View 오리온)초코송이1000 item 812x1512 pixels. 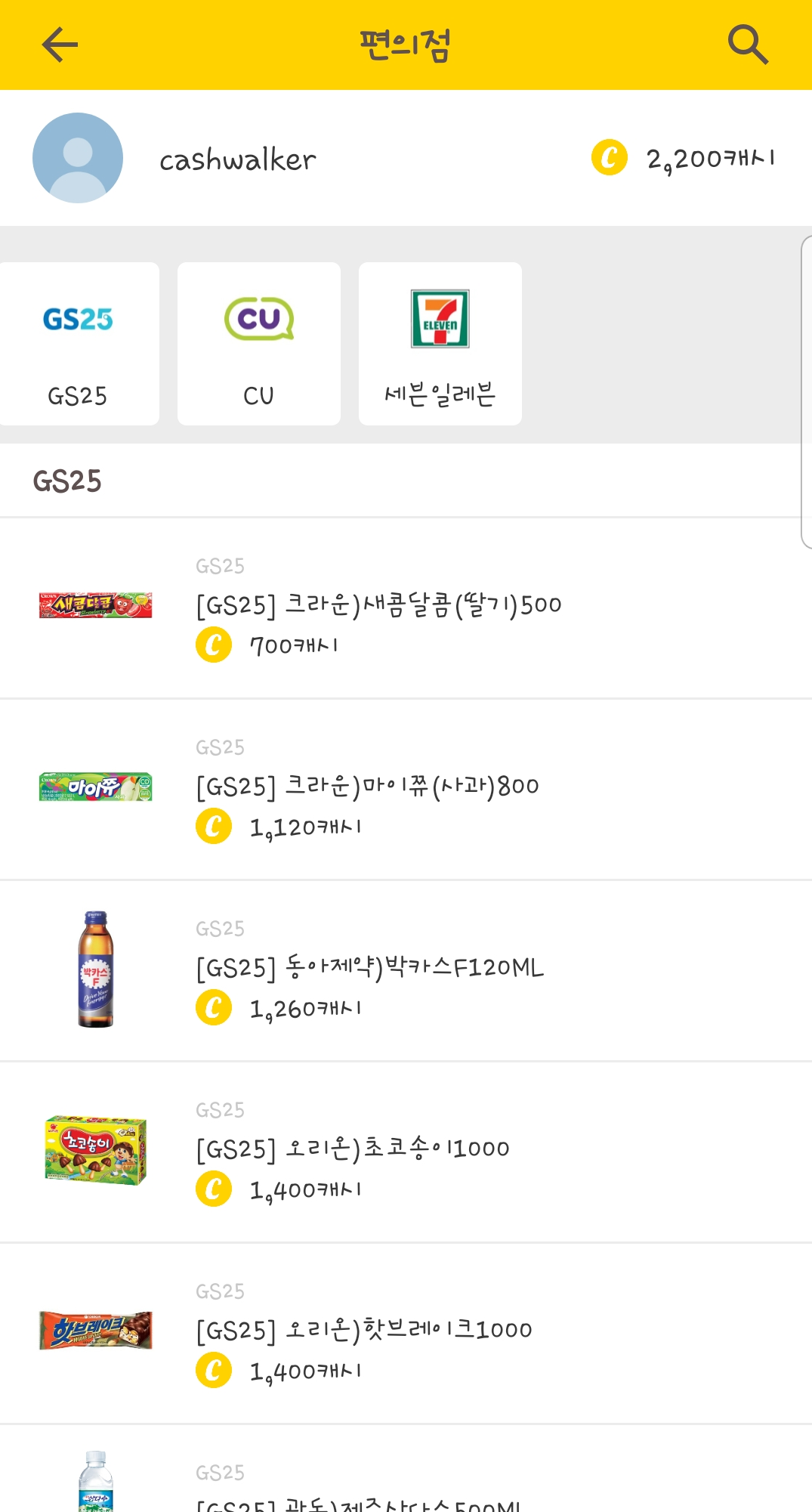353,1150
